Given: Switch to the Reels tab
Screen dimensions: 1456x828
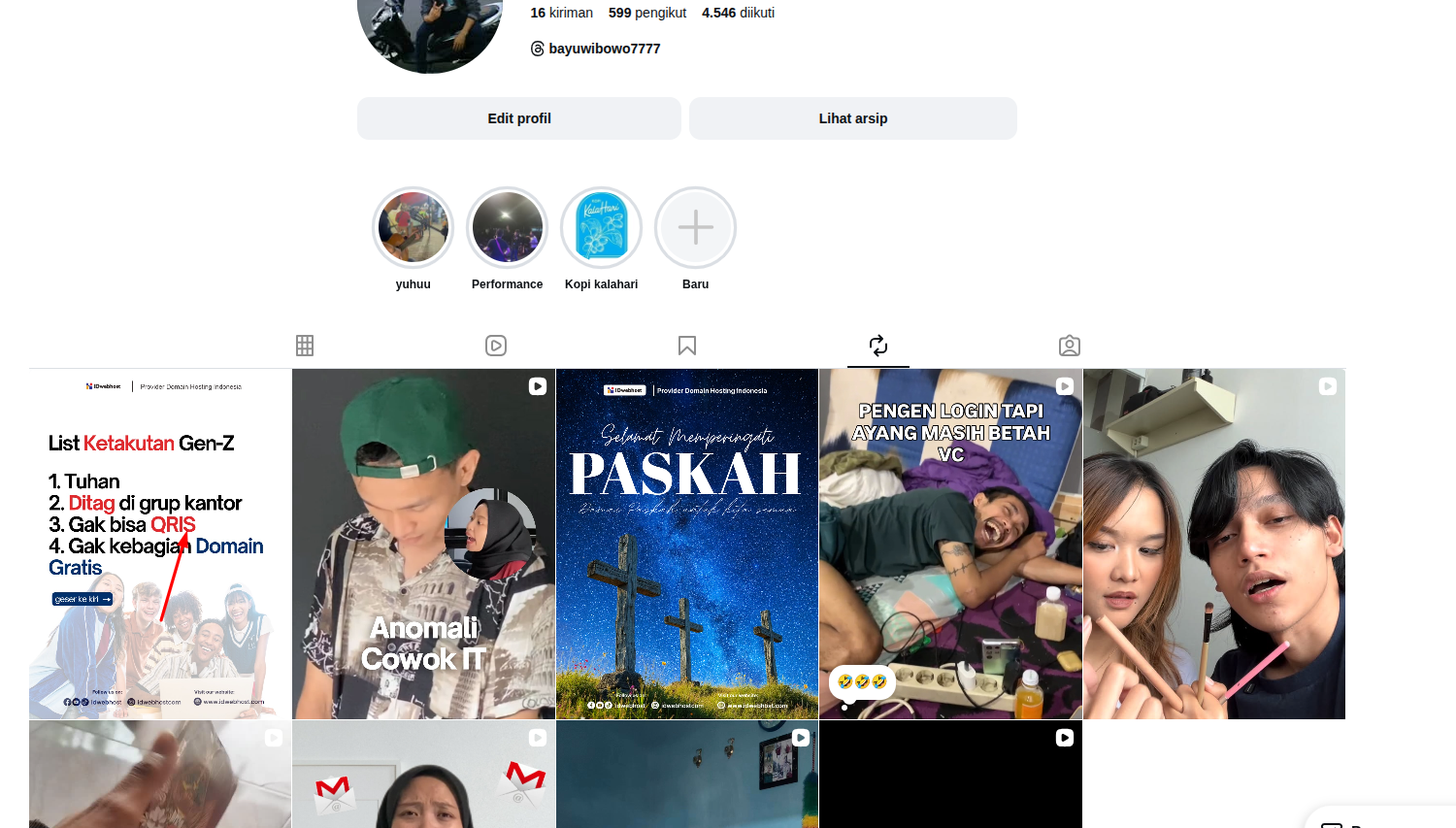Looking at the screenshot, I should 496,346.
